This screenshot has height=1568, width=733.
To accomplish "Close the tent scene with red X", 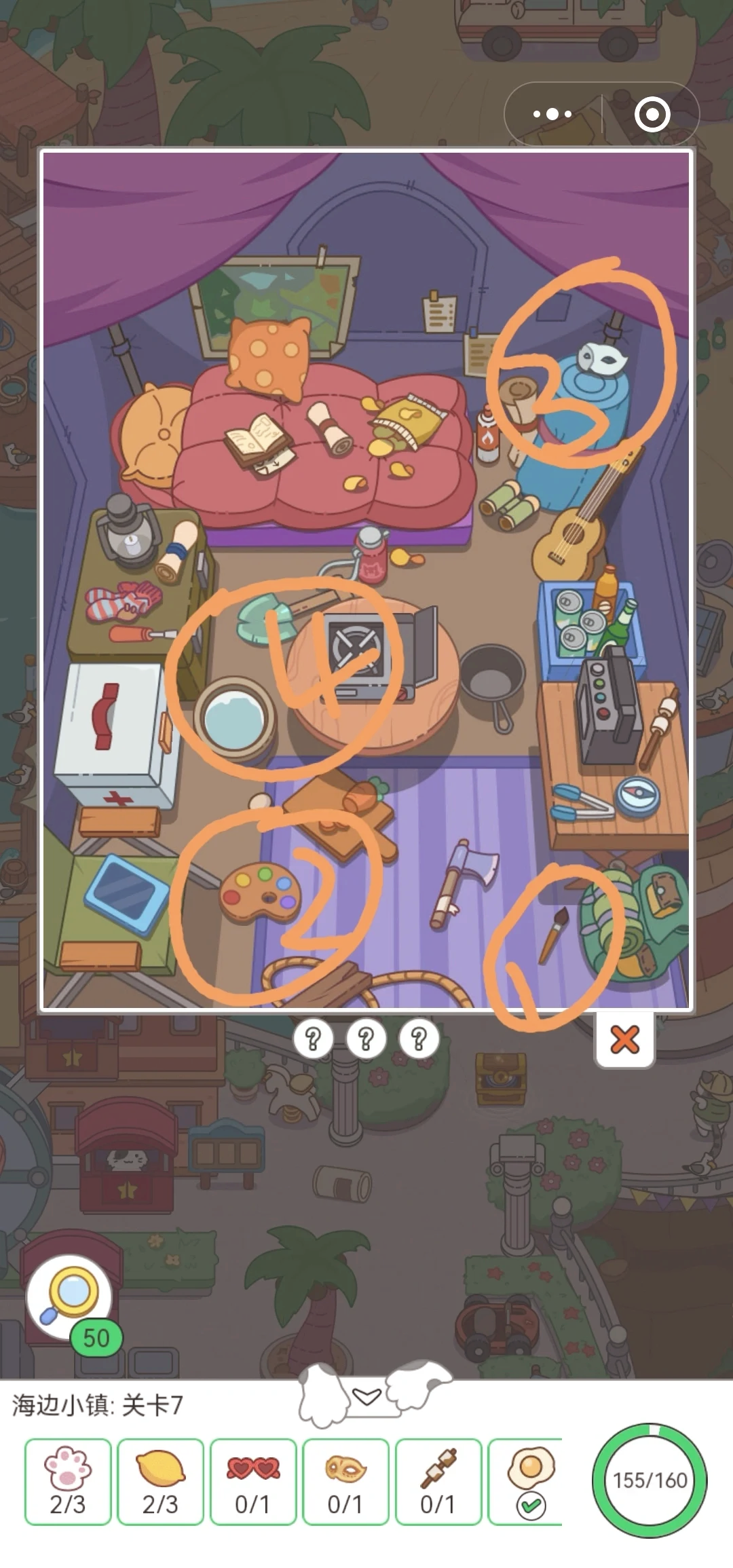I will click(x=624, y=1039).
